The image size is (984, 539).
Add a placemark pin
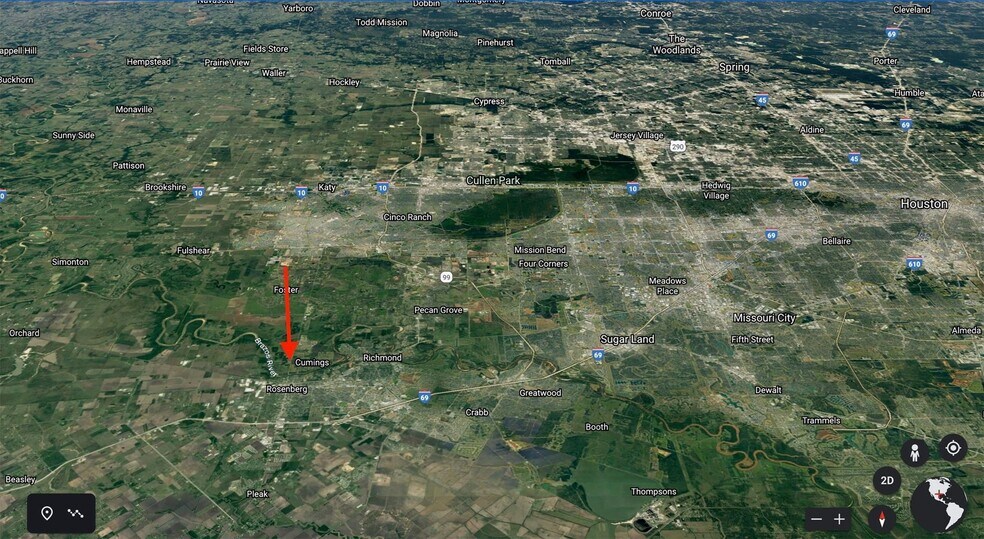pos(47,513)
